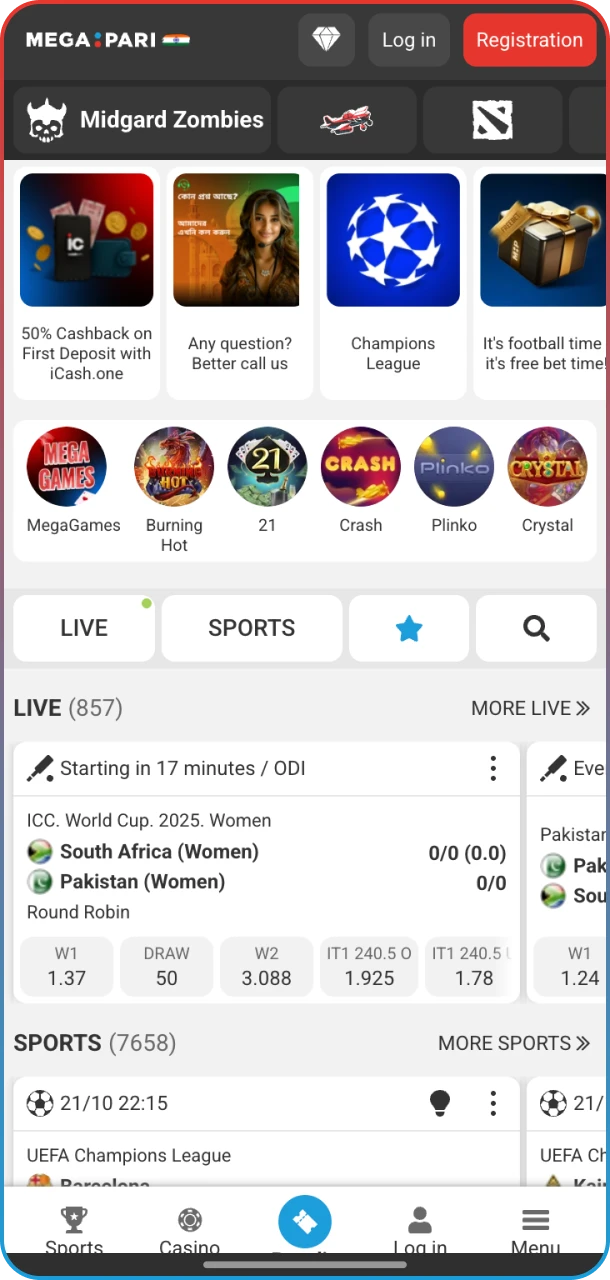Open the Champions League promo card
Viewport: 610px width, 1280px height.
[x=392, y=282]
